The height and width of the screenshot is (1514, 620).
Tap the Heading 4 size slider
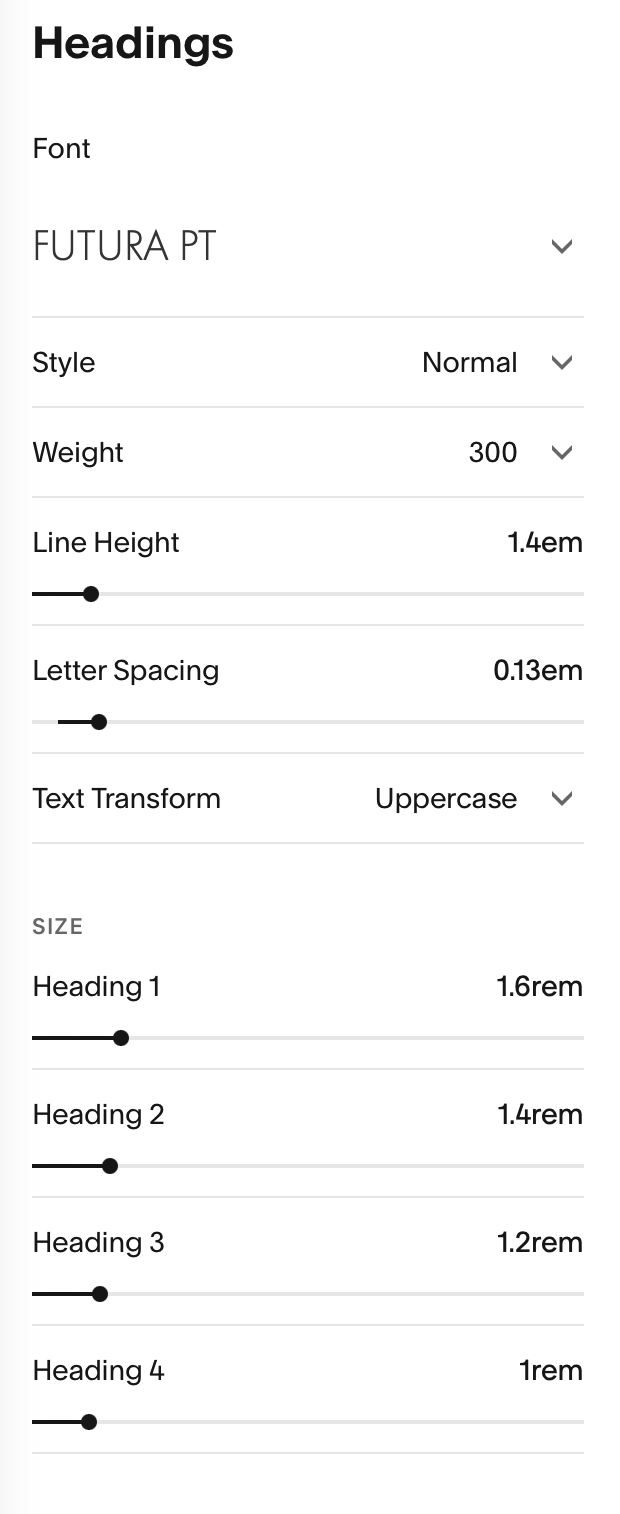point(308,1422)
